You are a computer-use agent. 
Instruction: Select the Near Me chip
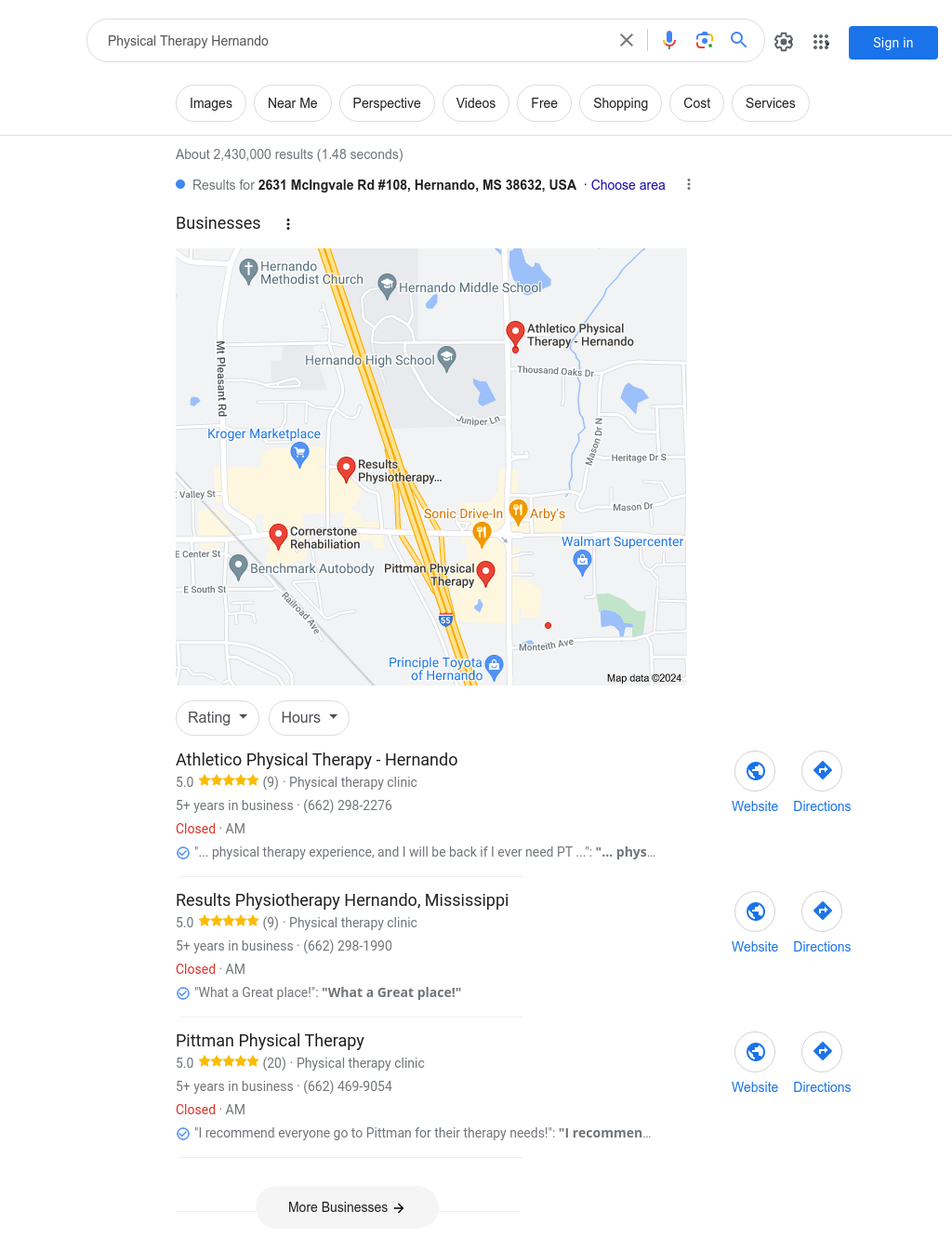292,103
